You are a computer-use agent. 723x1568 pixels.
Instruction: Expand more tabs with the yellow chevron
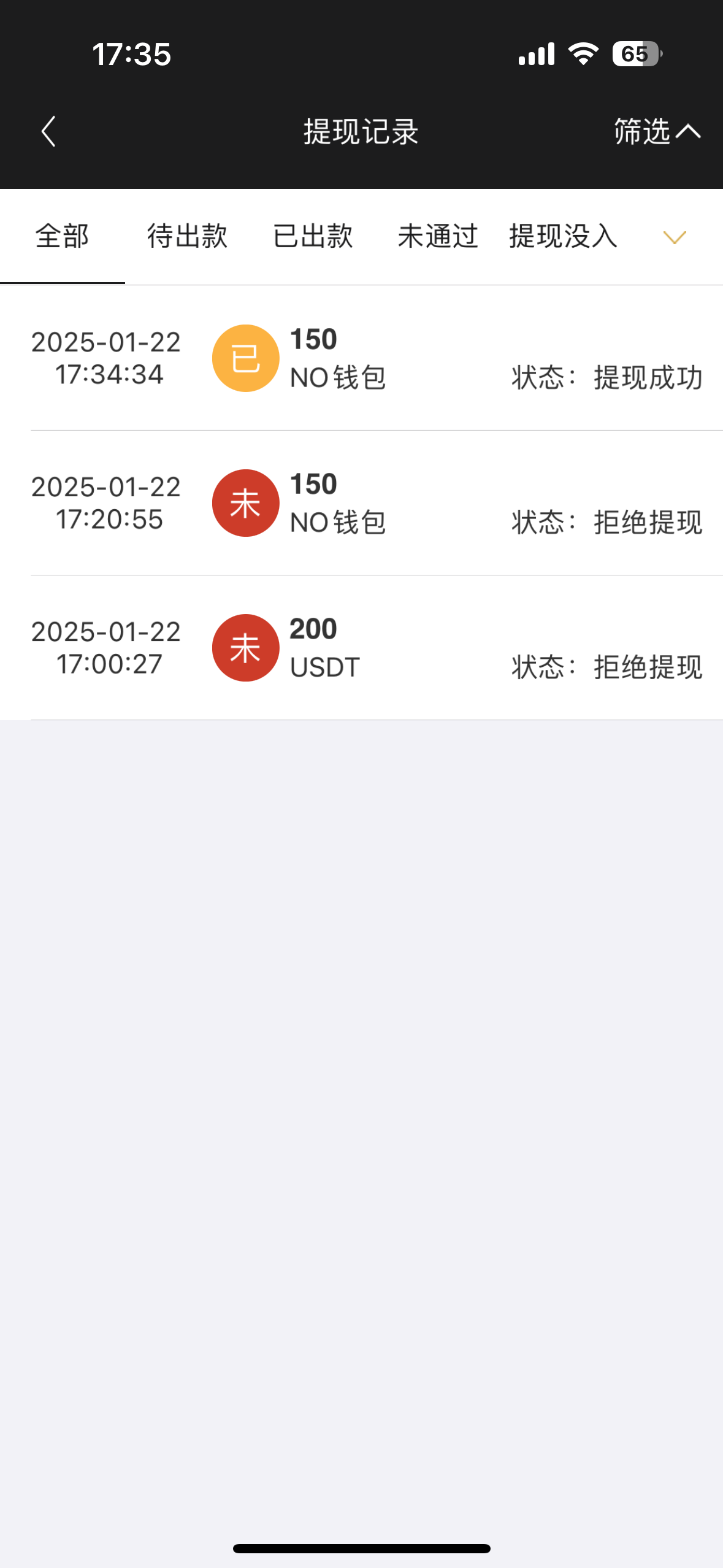coord(675,237)
